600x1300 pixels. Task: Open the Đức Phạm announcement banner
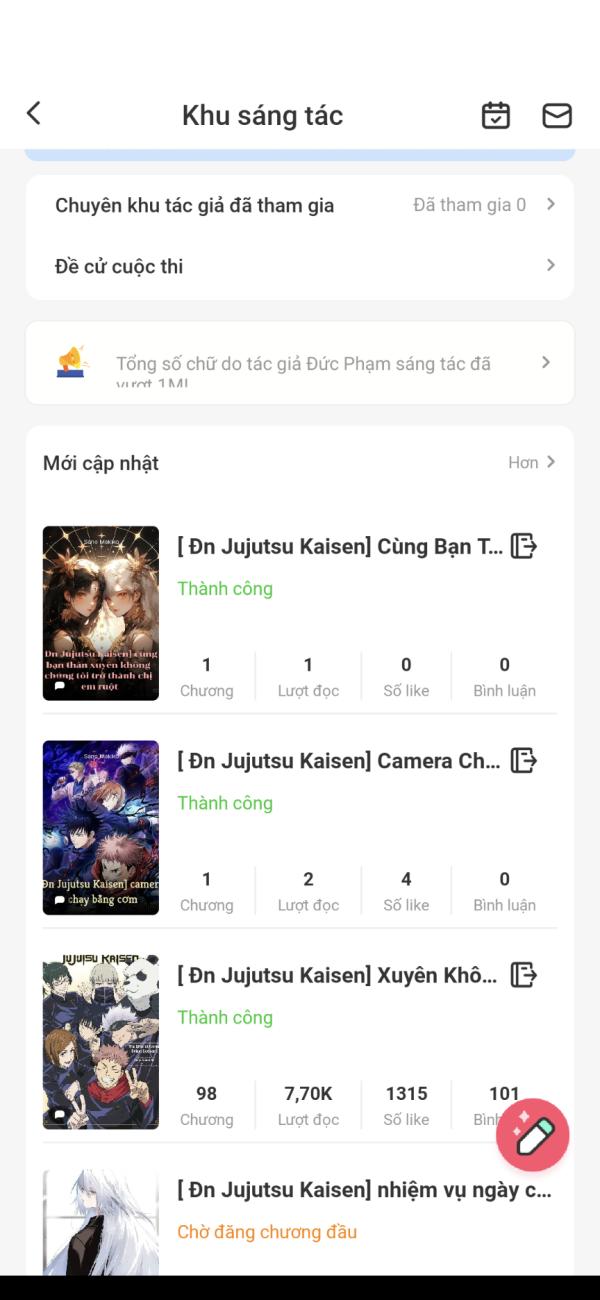click(300, 363)
